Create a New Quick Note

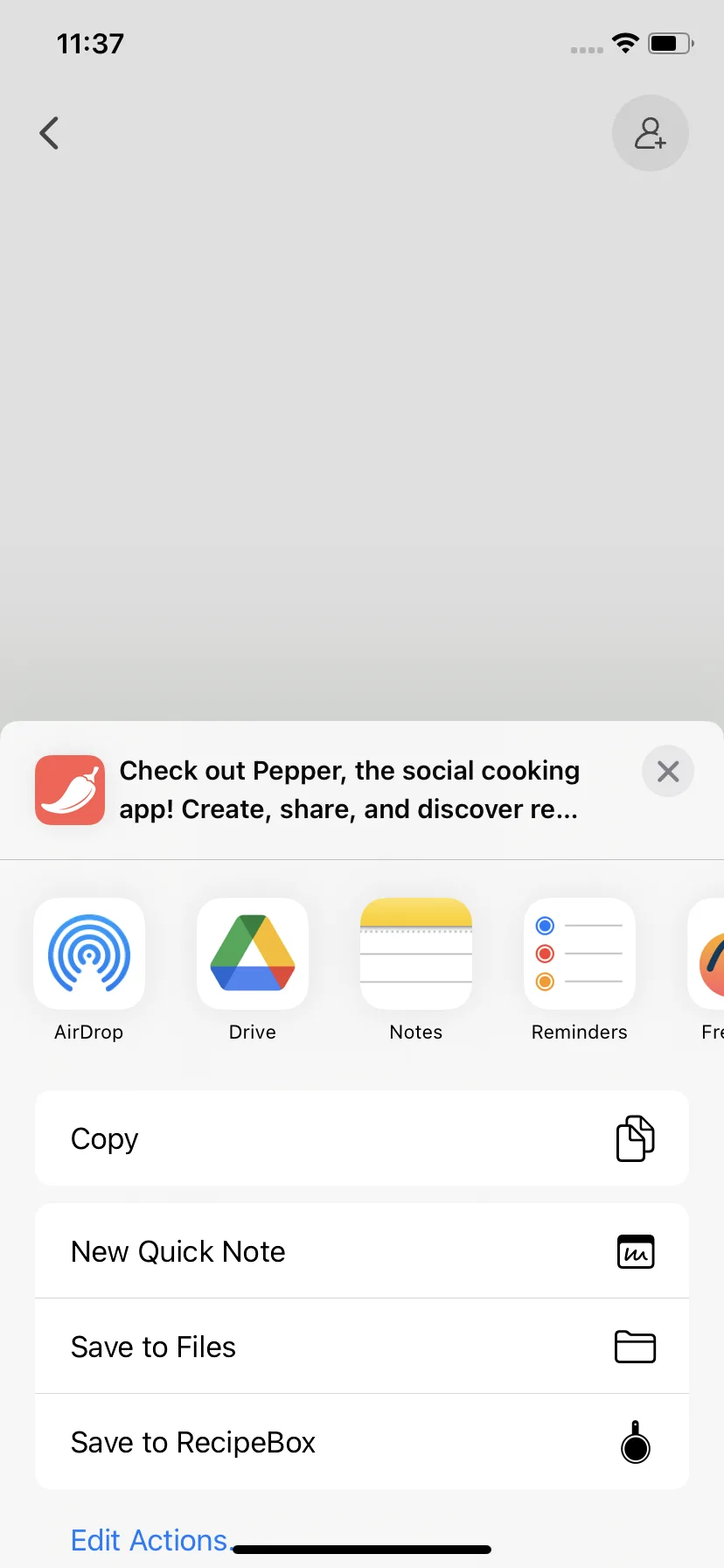(362, 1251)
